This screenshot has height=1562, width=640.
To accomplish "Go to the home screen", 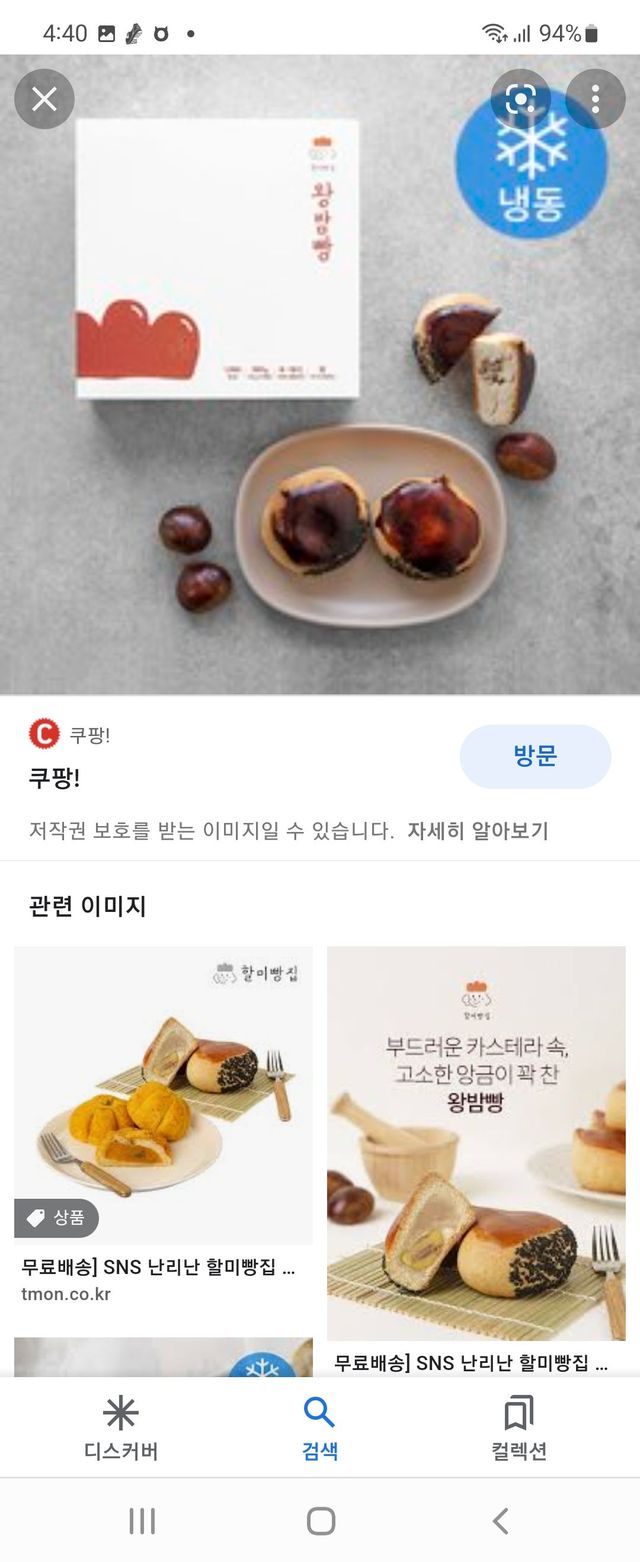I will click(320, 1521).
